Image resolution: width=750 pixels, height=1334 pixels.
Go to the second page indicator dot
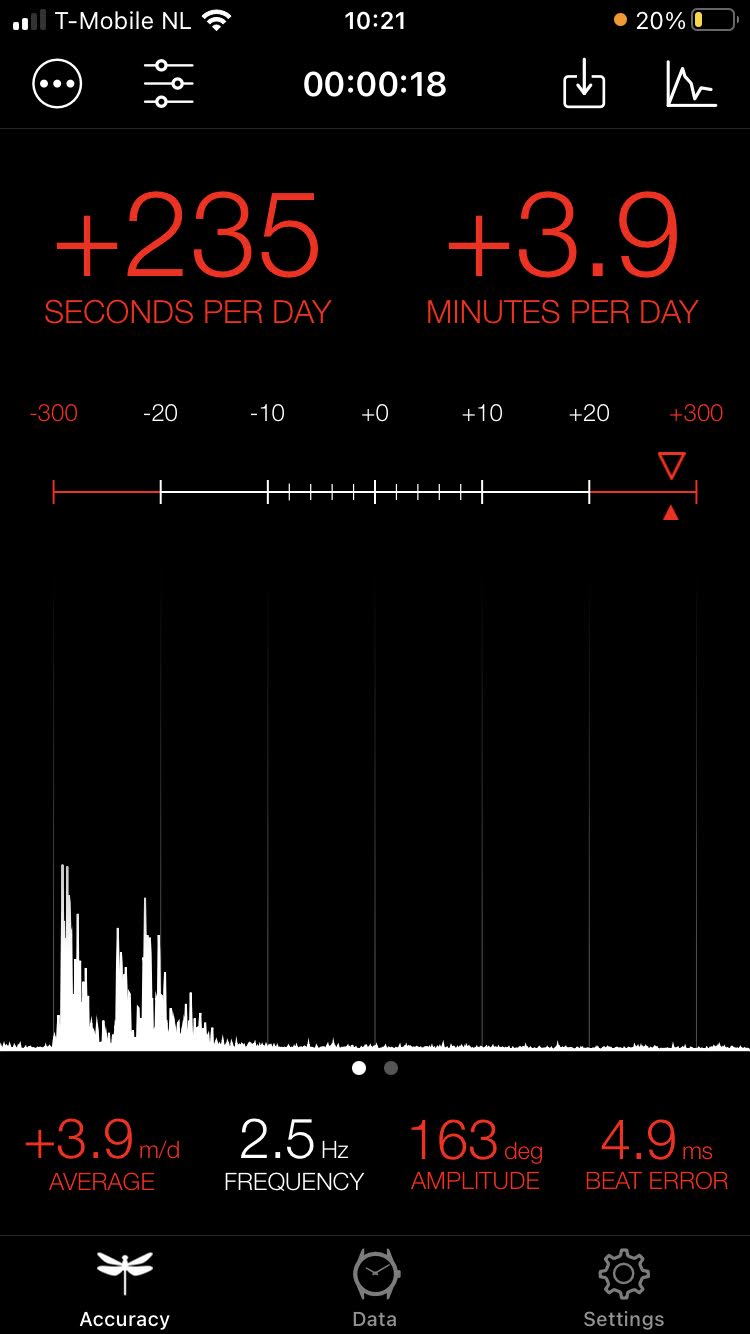391,1068
